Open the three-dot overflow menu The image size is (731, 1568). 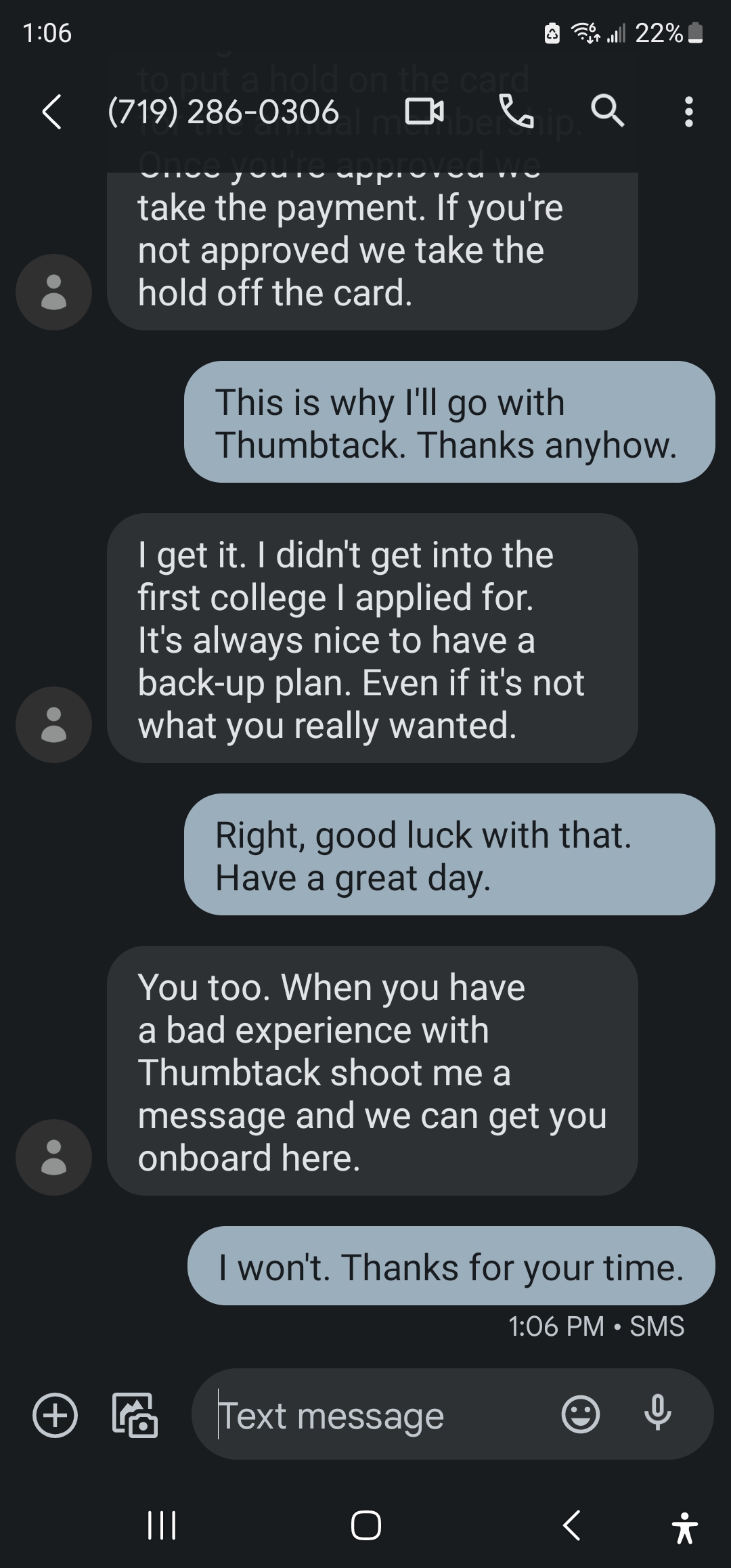[688, 112]
